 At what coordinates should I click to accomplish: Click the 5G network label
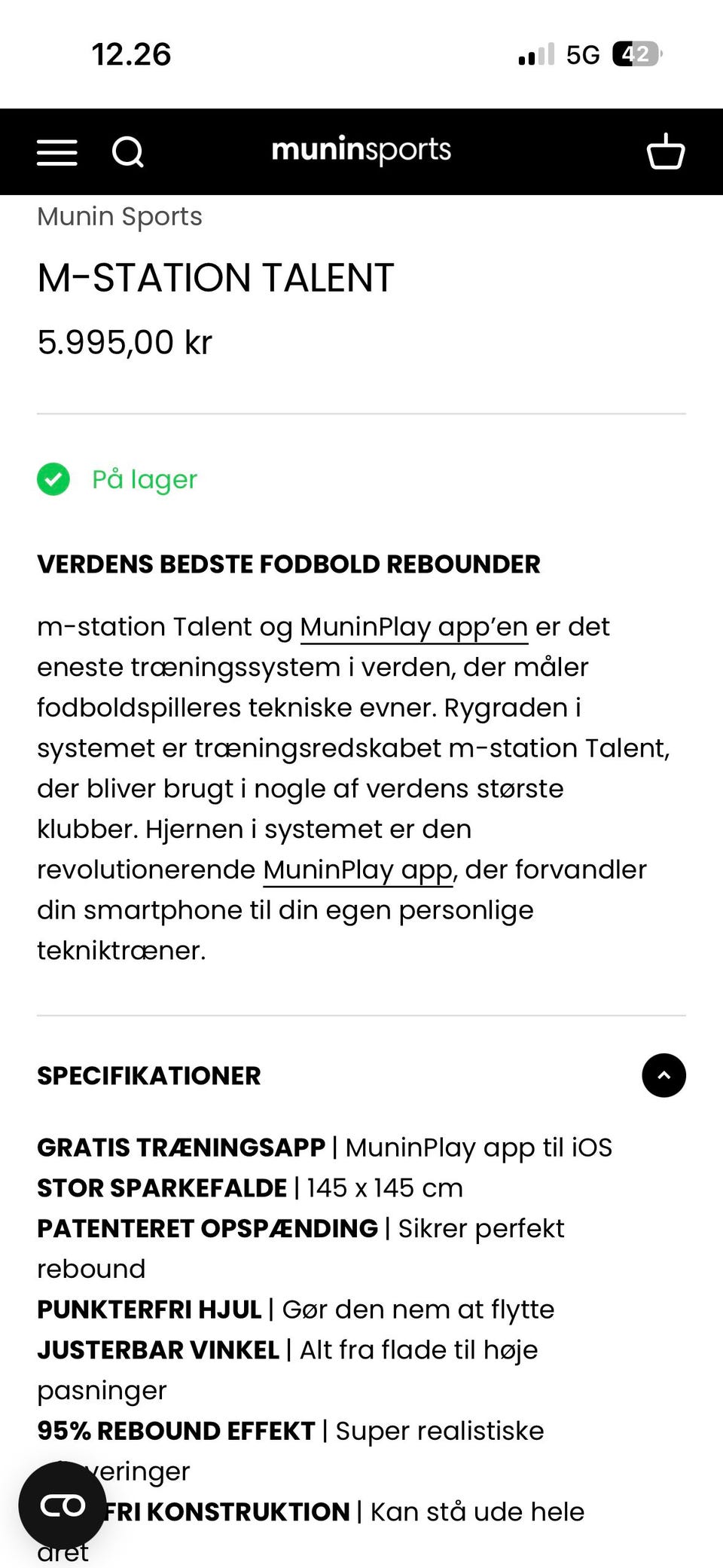click(582, 53)
